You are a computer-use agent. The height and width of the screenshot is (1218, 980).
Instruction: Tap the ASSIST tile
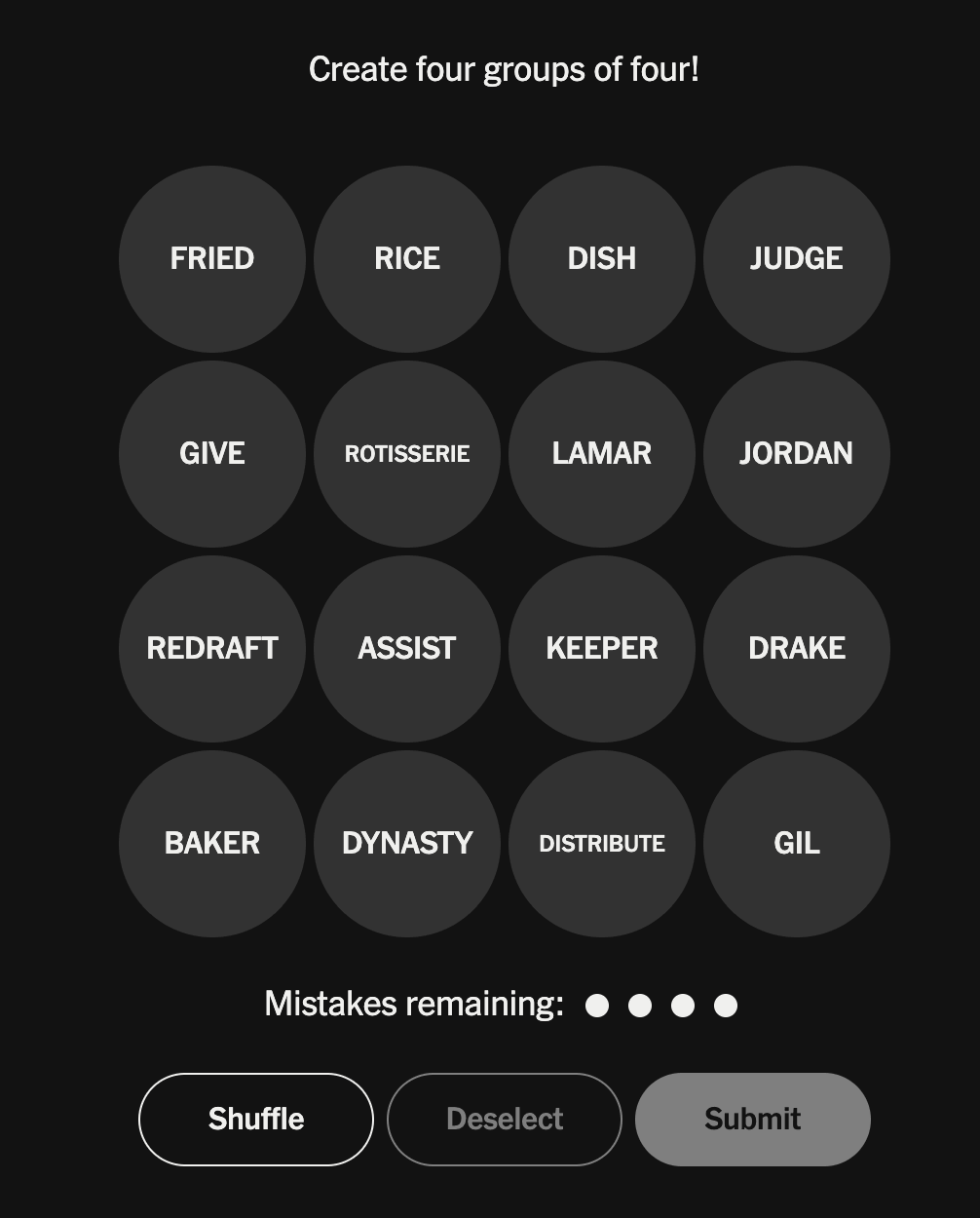click(x=407, y=649)
